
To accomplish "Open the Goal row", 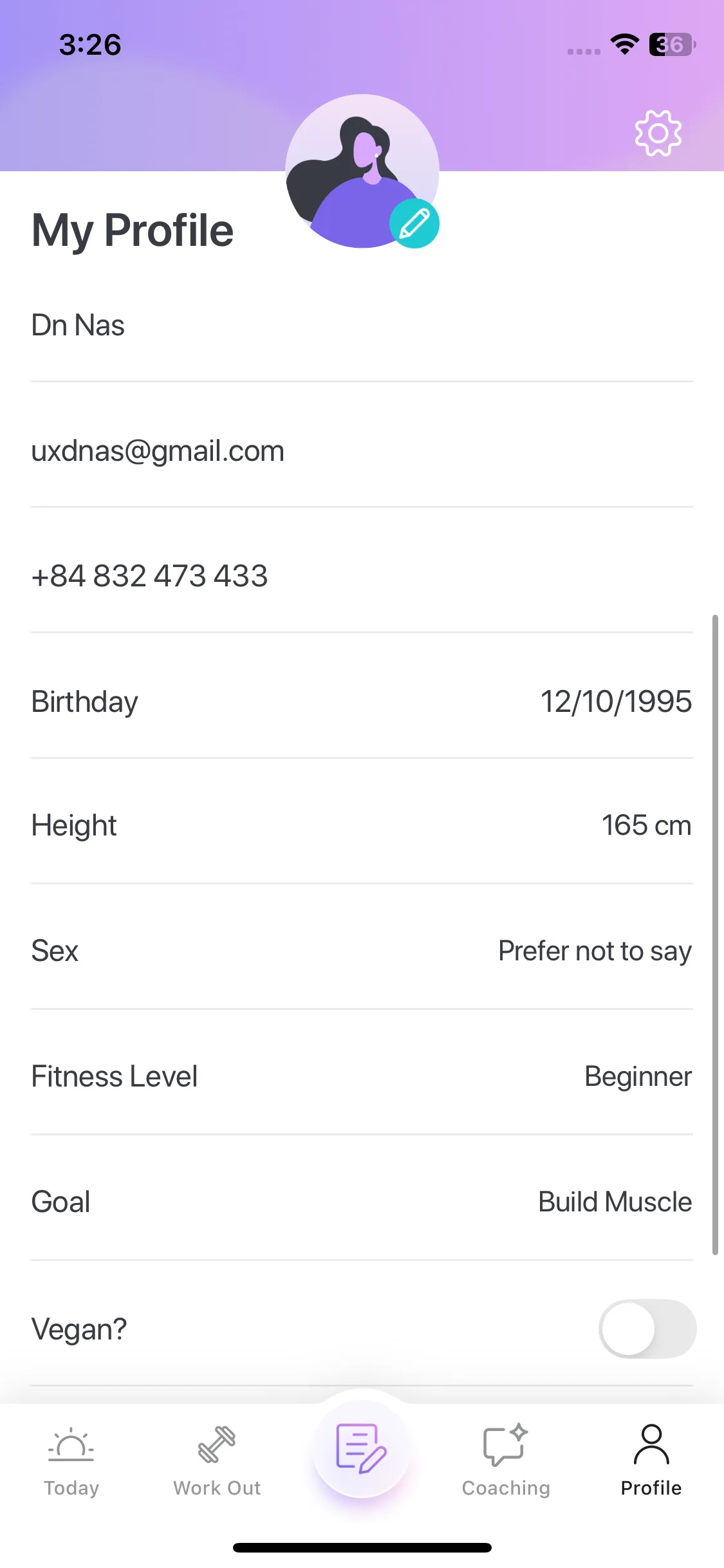I will click(614, 1202).
